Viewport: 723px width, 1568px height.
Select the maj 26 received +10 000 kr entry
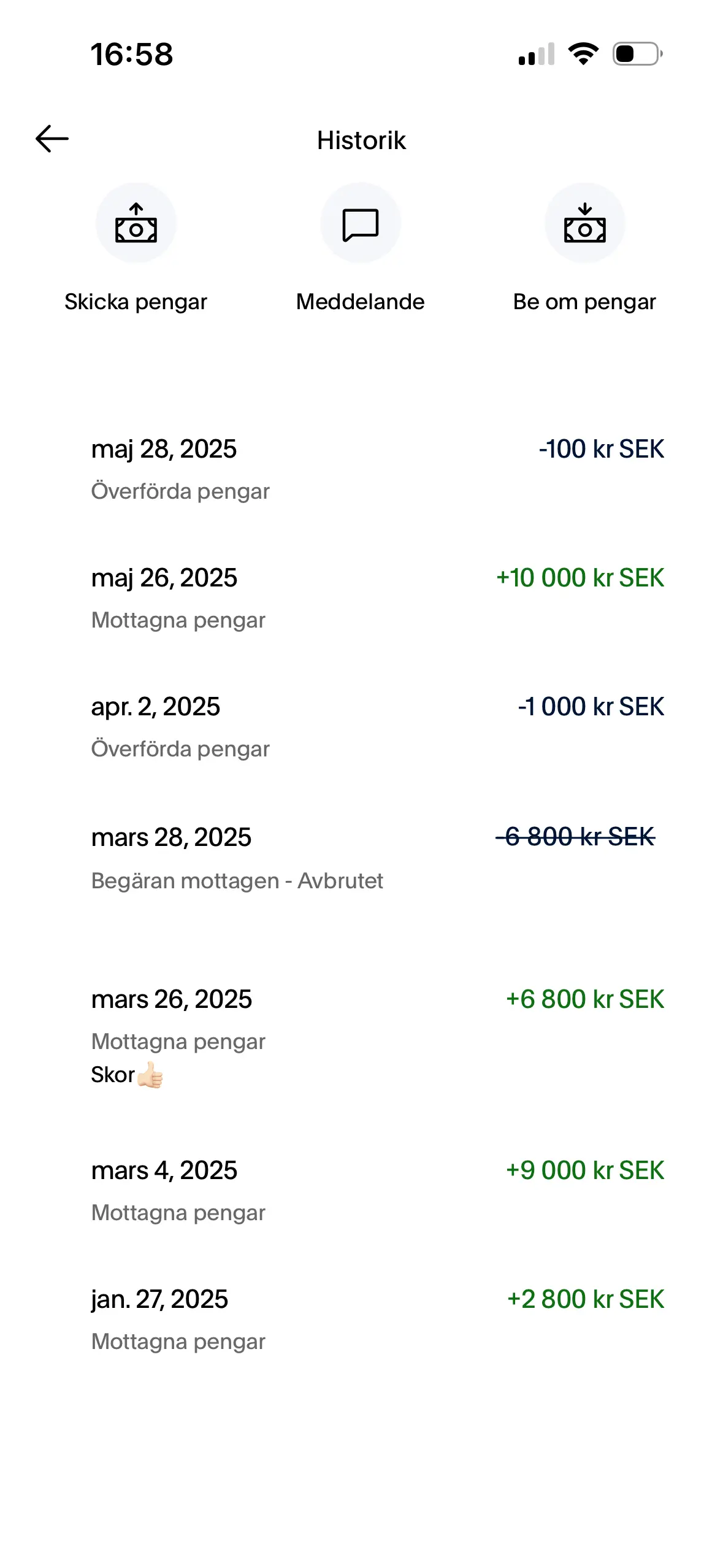pyautogui.click(x=361, y=598)
